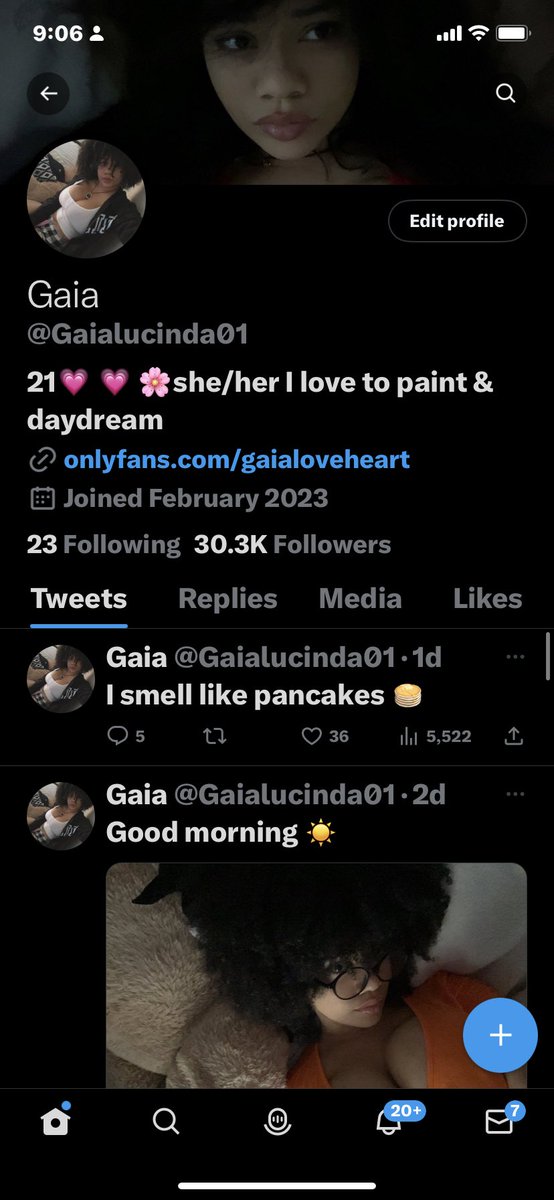The height and width of the screenshot is (1200, 554).
Task: Share the pancakes tweet
Action: click(x=514, y=736)
